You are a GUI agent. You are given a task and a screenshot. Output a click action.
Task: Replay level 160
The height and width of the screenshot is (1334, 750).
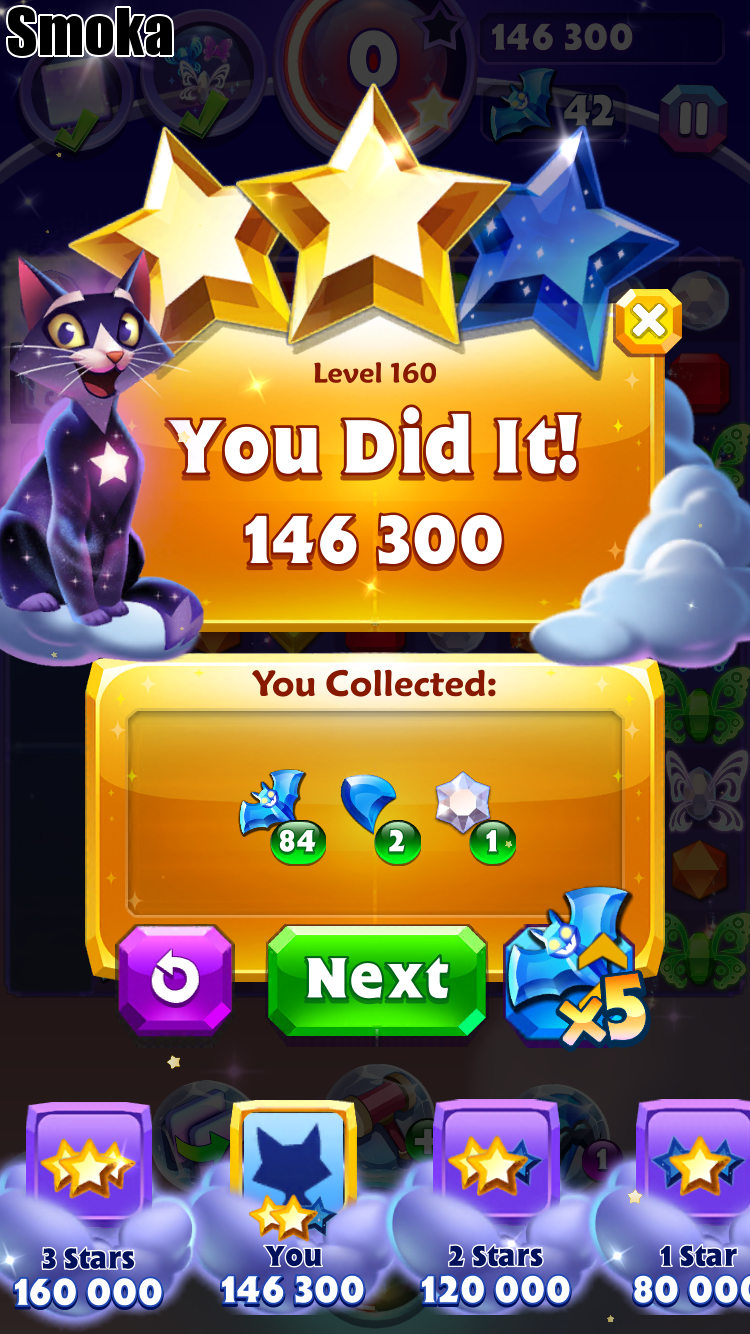[176, 979]
